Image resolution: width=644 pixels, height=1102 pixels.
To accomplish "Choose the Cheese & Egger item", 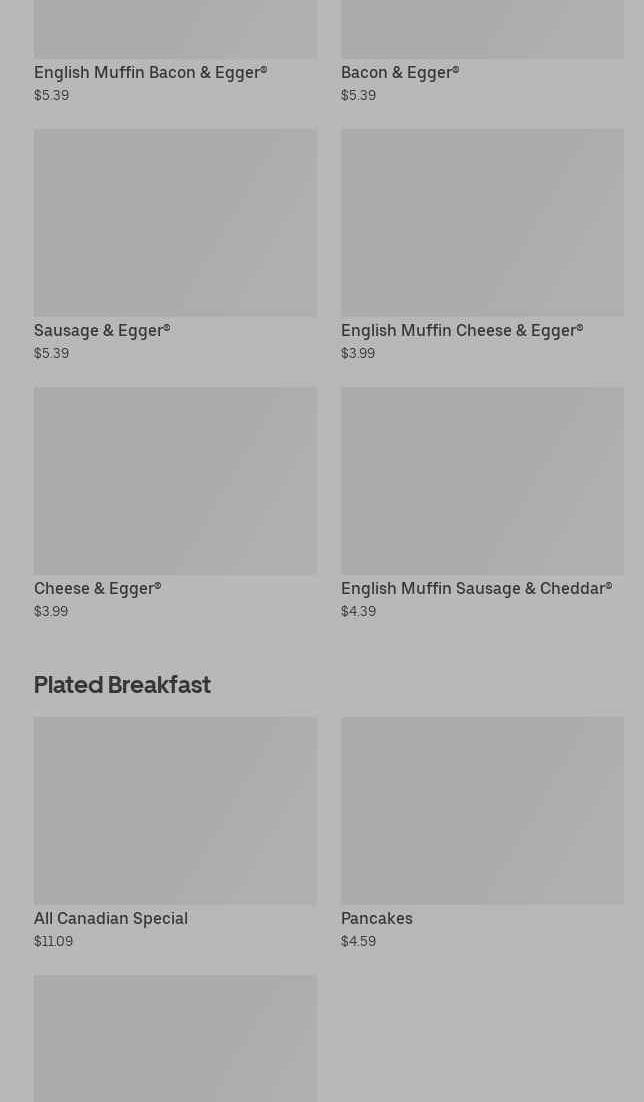I will pyautogui.click(x=175, y=503).
